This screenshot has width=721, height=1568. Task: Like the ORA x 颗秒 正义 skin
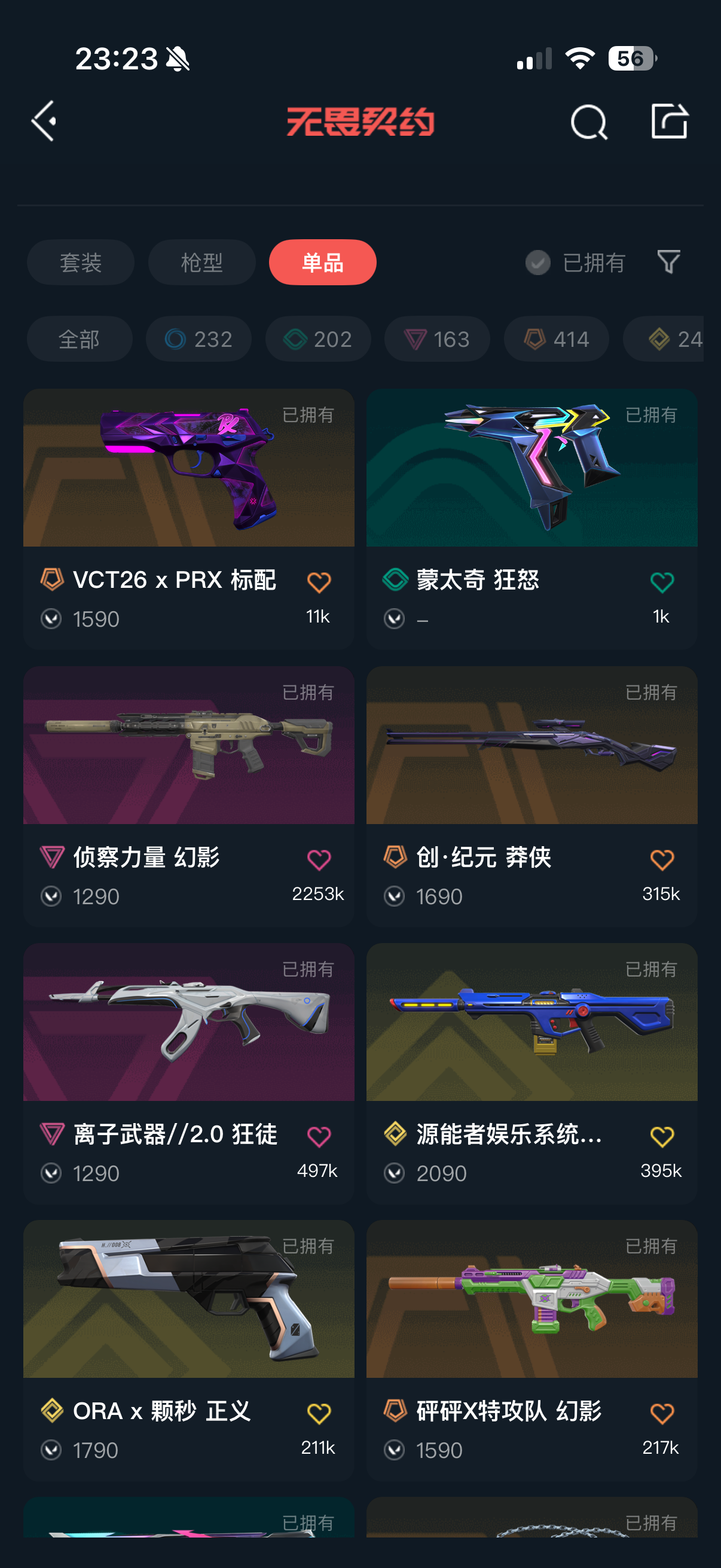pyautogui.click(x=318, y=1413)
